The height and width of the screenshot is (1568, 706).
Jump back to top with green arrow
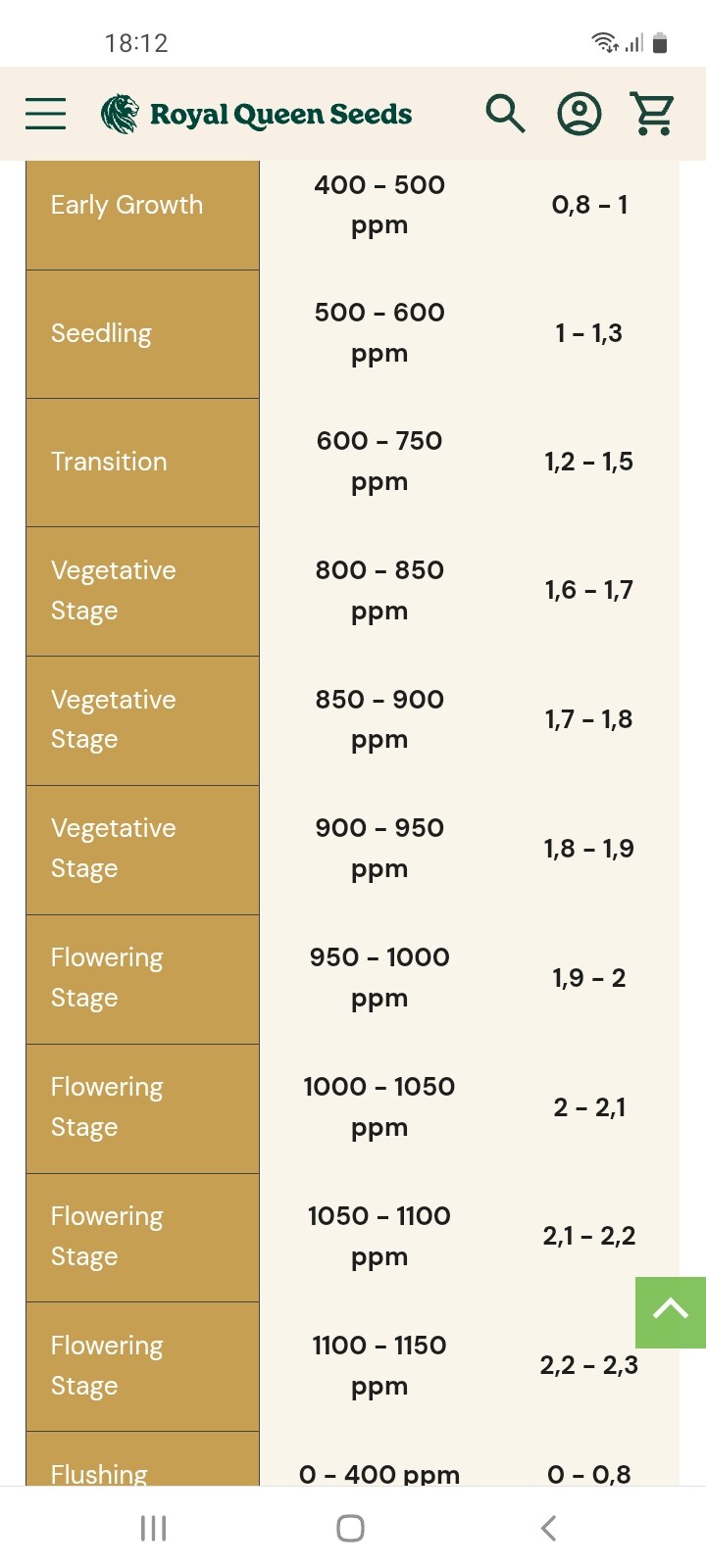(x=671, y=1312)
